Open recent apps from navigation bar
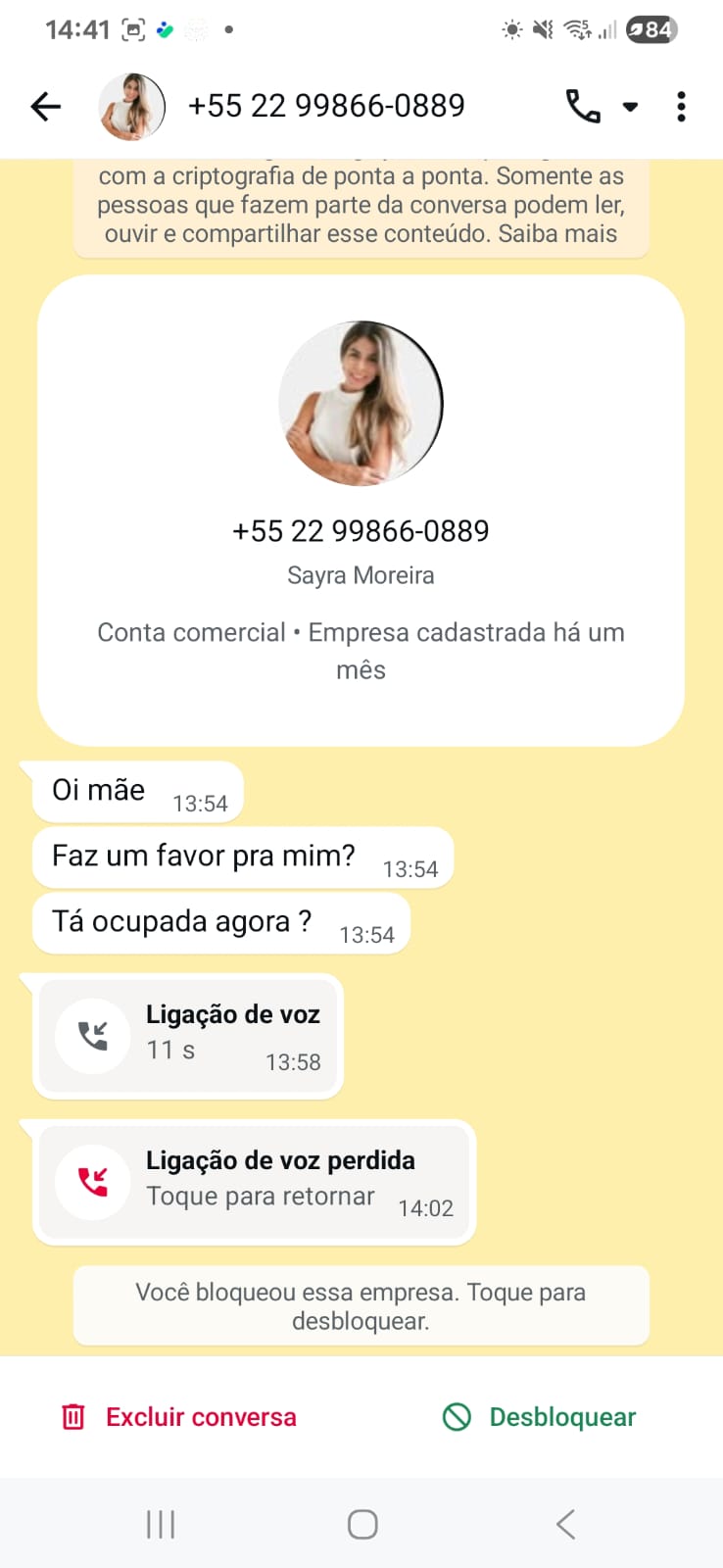723x1568 pixels. 161,1524
